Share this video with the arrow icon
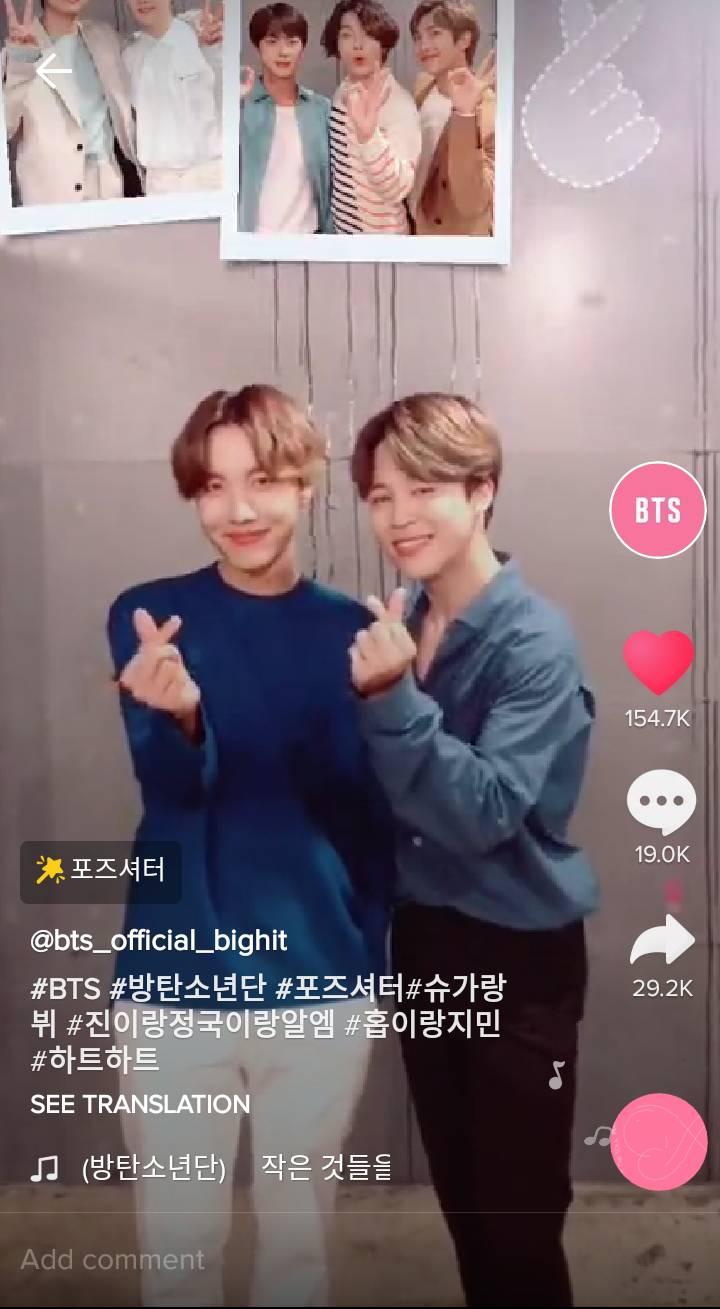Image resolution: width=720 pixels, height=1309 pixels. 662,940
